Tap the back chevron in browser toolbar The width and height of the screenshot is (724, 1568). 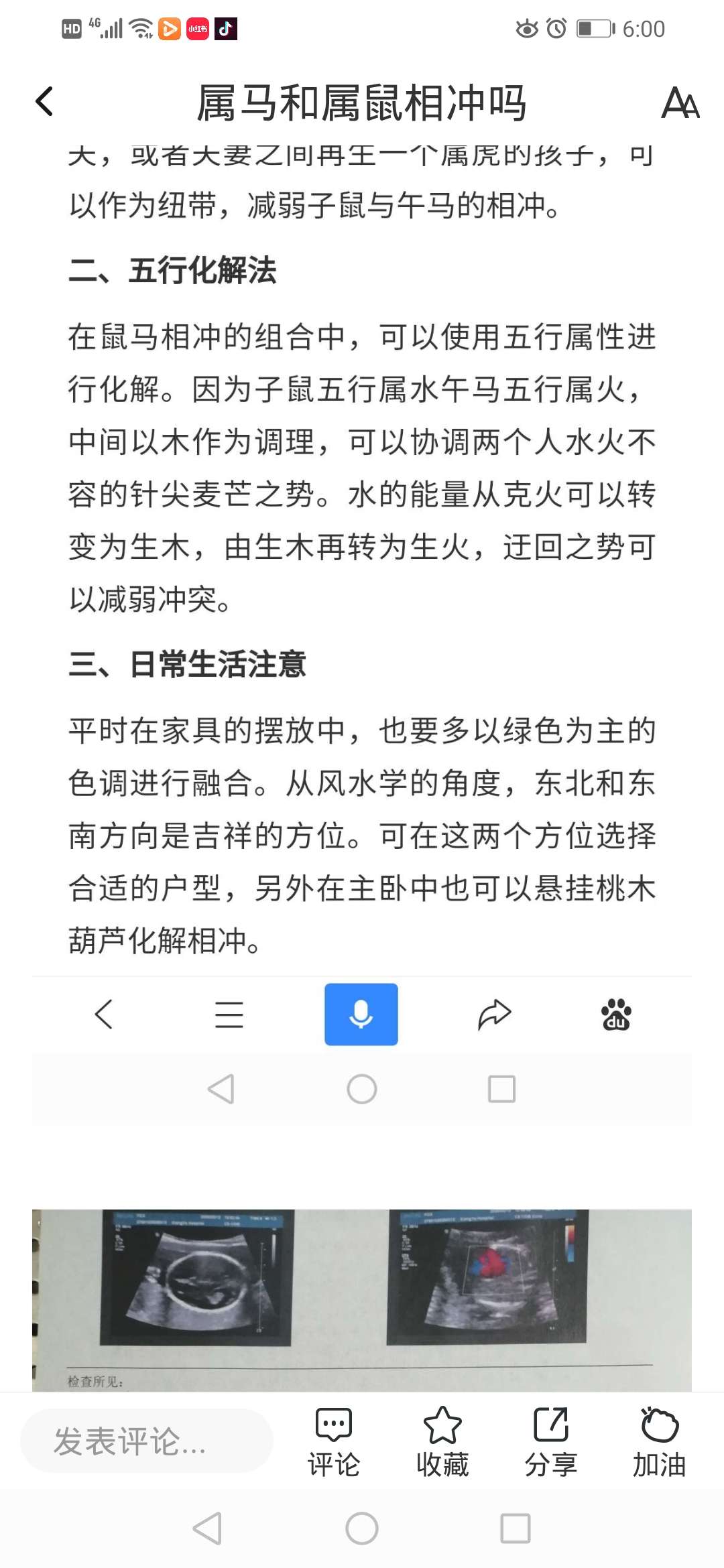pos(104,1014)
